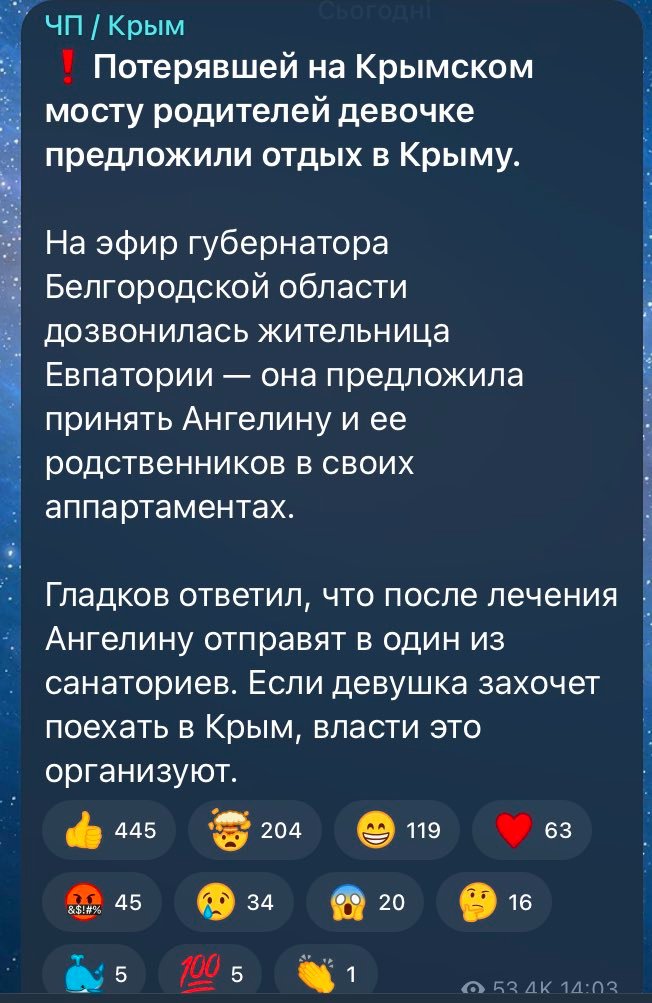Add the whale reaction

point(95,971)
